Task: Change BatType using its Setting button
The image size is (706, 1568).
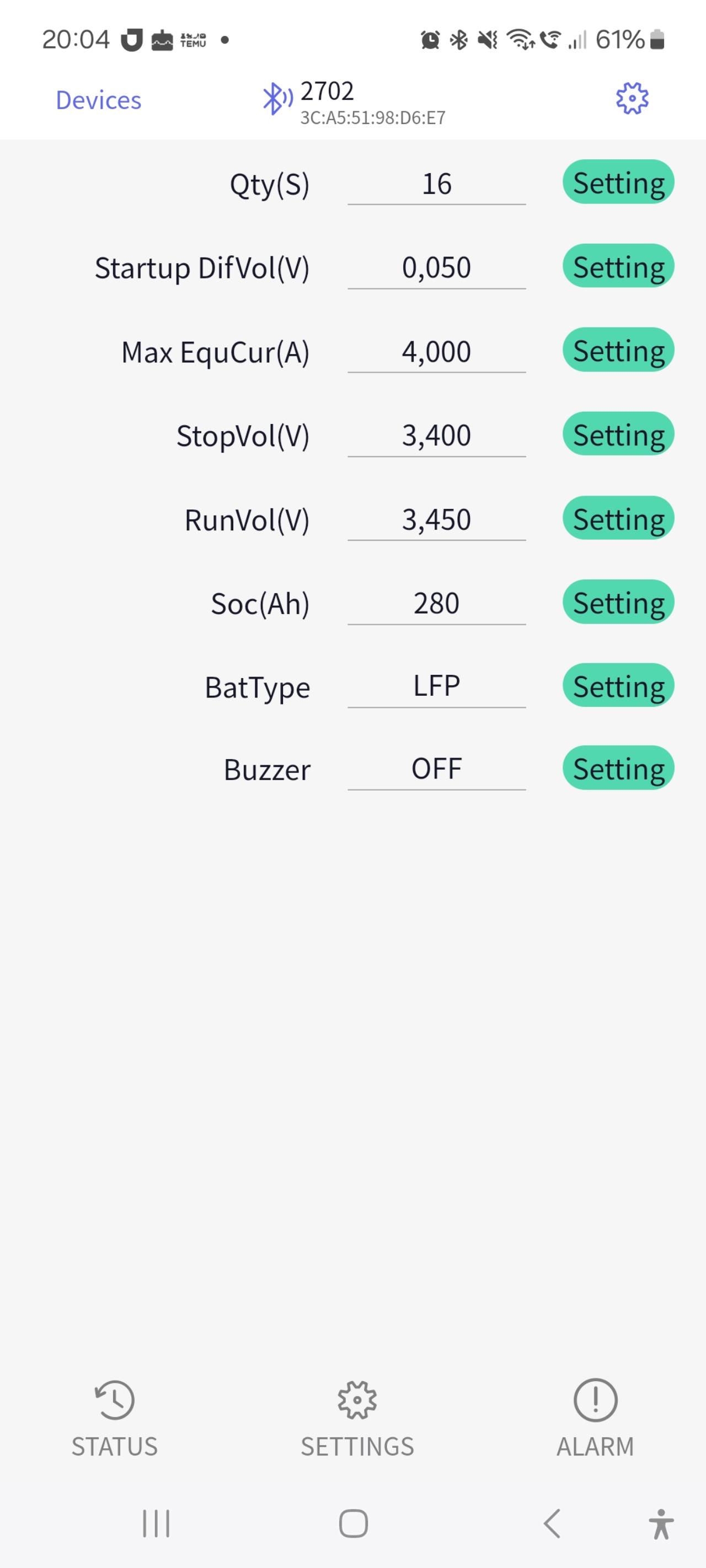Action: (618, 685)
